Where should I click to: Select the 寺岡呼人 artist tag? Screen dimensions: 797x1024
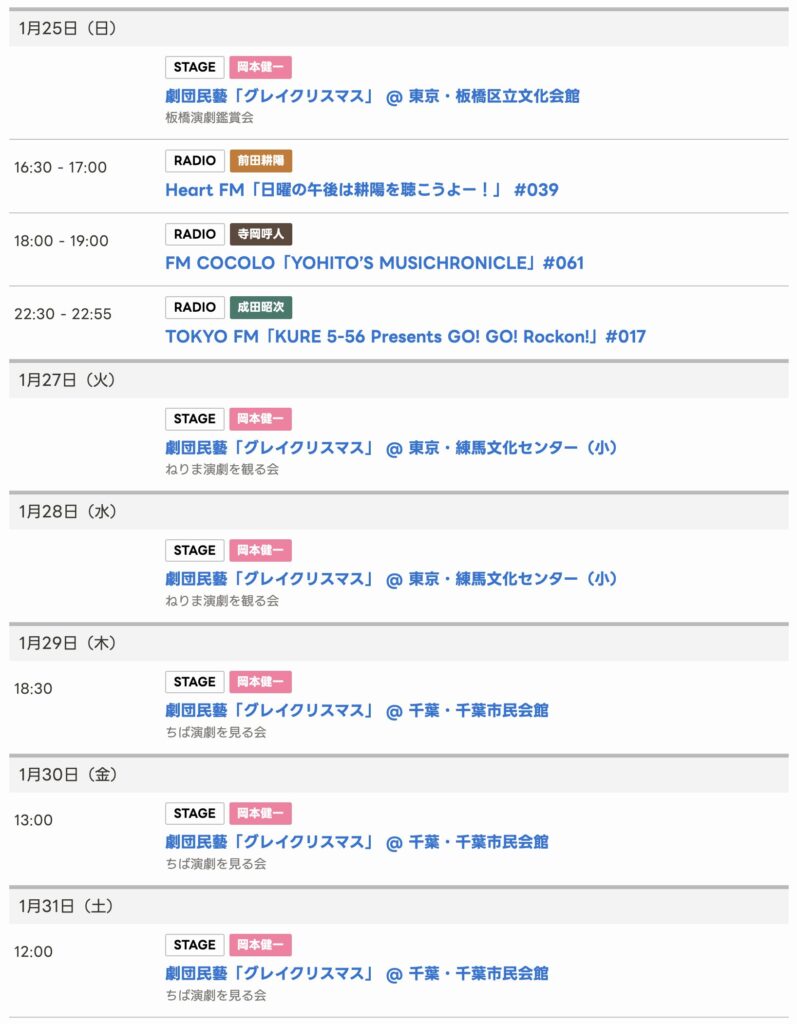[x=261, y=234]
